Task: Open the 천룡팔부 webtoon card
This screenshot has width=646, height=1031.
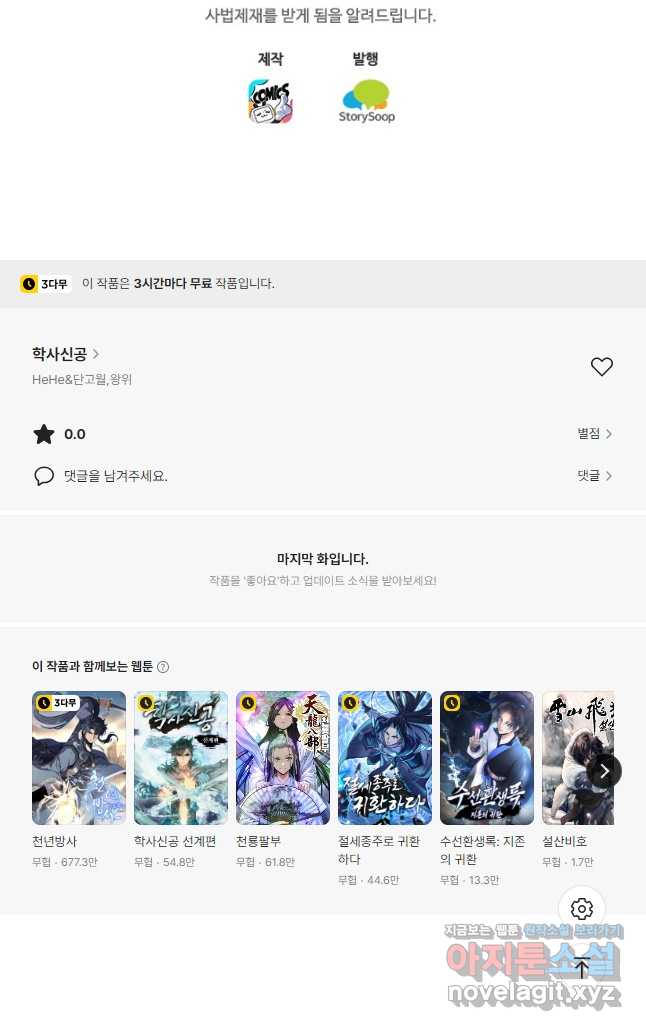Action: tap(283, 758)
